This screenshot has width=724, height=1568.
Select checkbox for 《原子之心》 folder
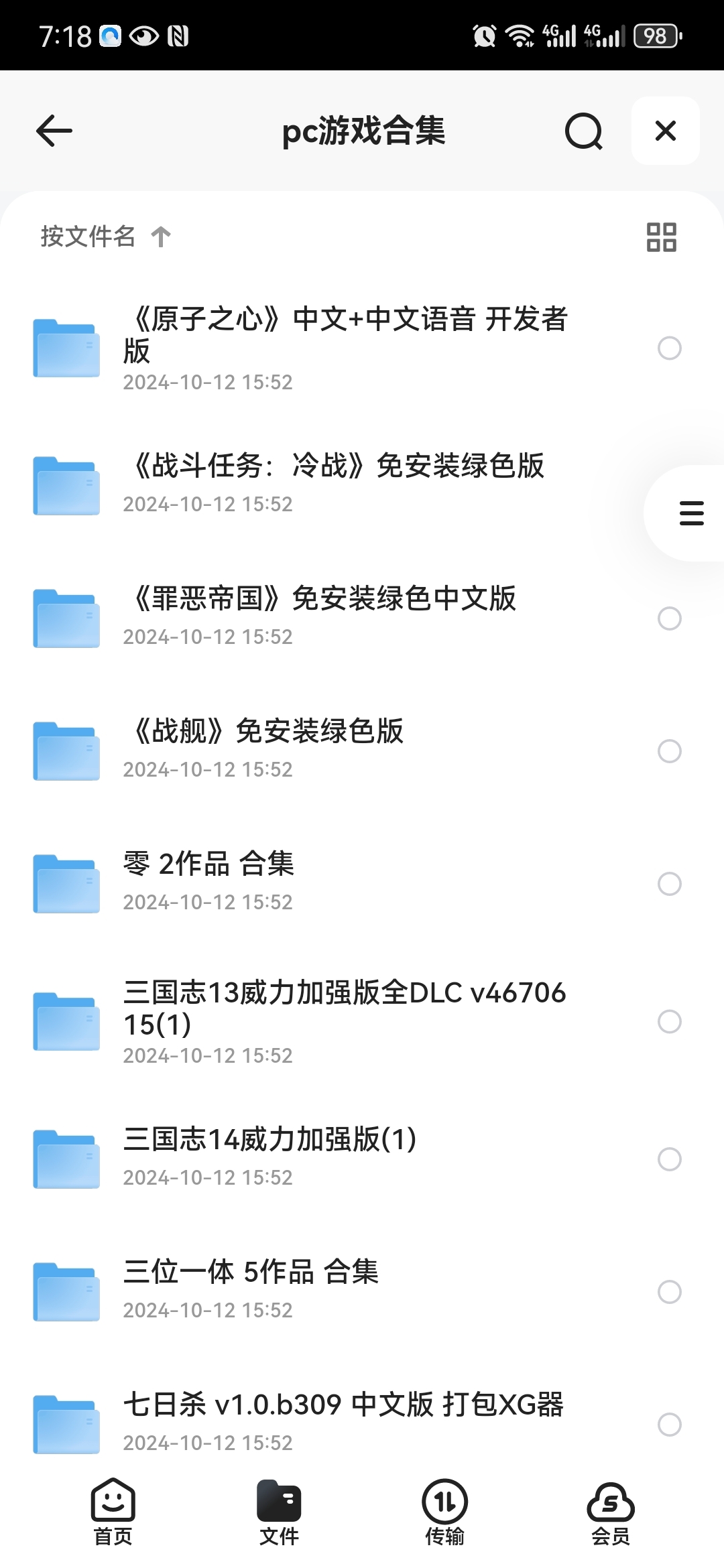pos(670,348)
